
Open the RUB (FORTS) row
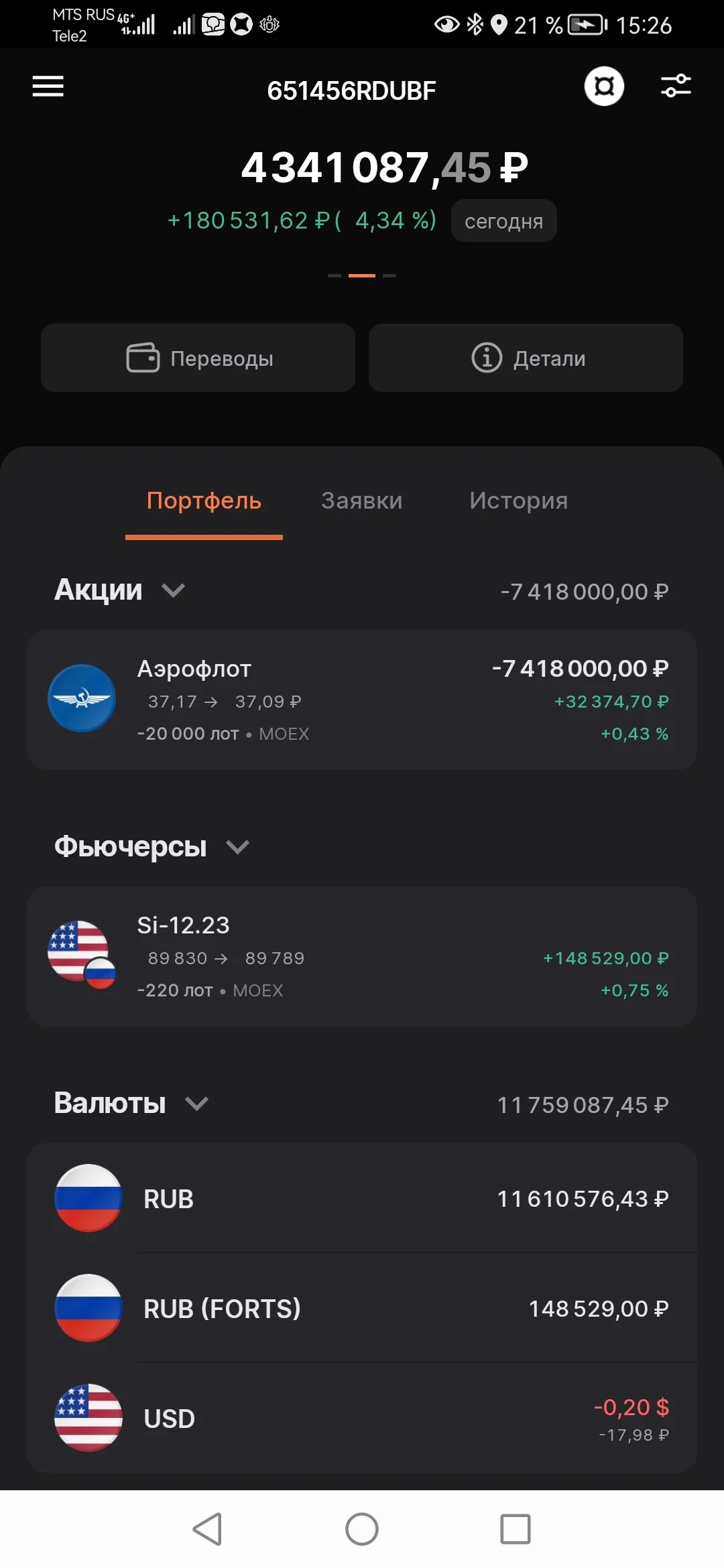click(x=362, y=1308)
